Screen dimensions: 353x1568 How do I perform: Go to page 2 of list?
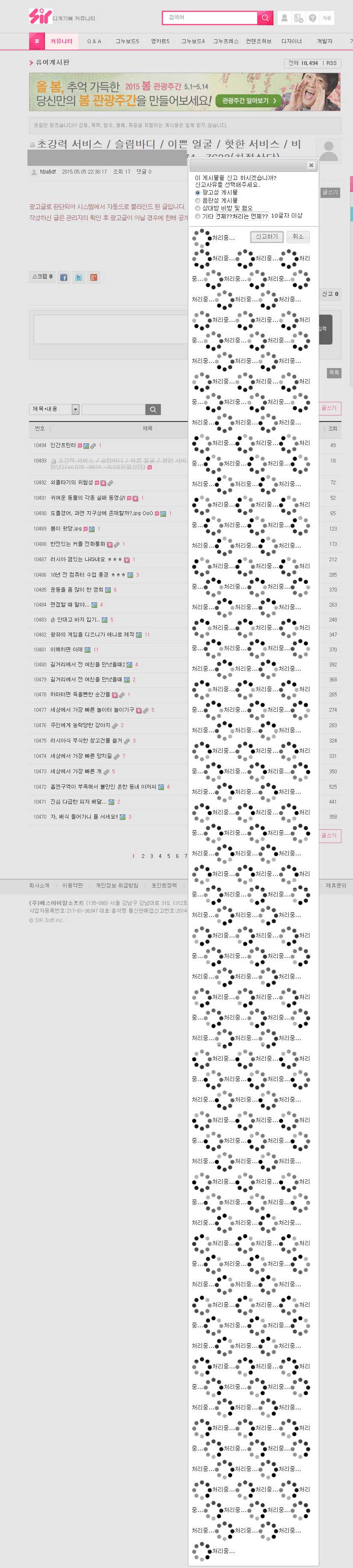tap(142, 856)
